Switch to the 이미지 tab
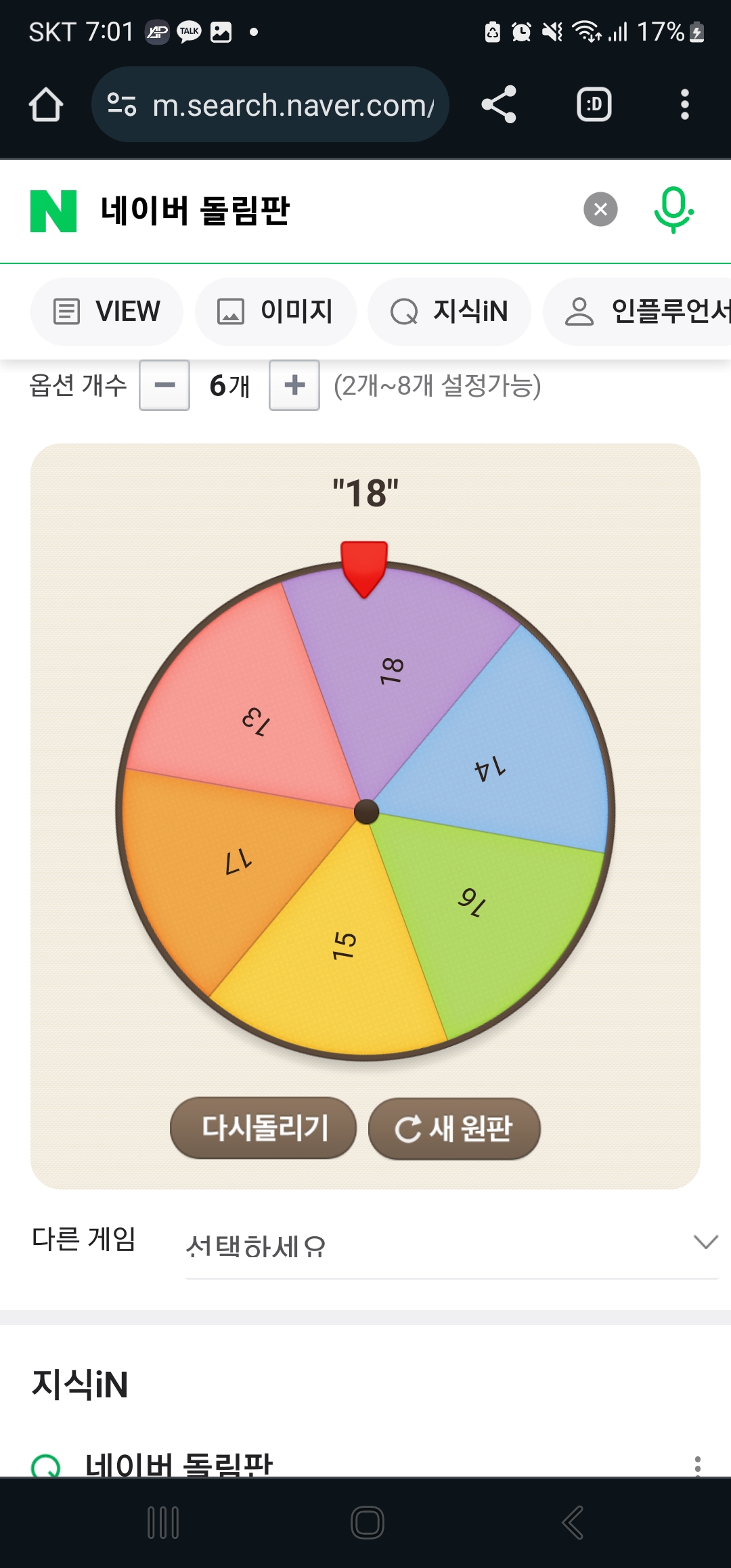This screenshot has width=731, height=1568. coord(275,311)
